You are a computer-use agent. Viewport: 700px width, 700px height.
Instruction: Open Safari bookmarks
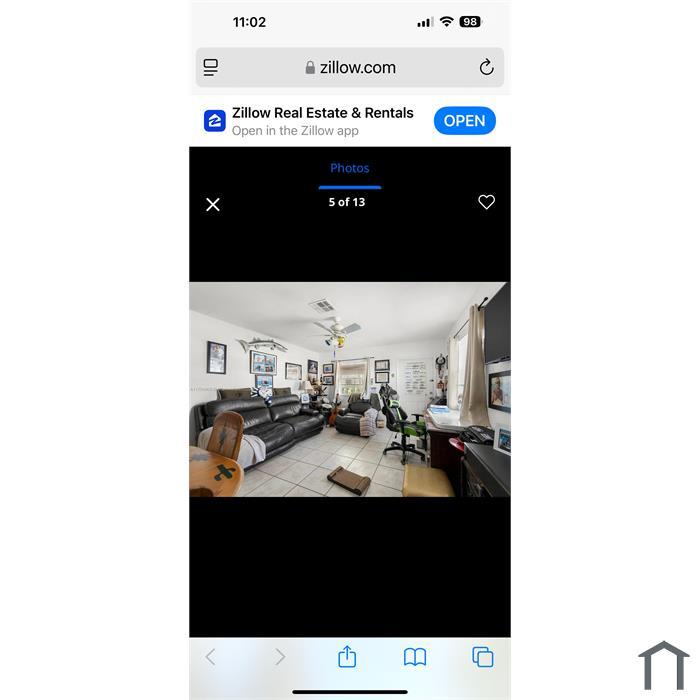click(x=415, y=657)
